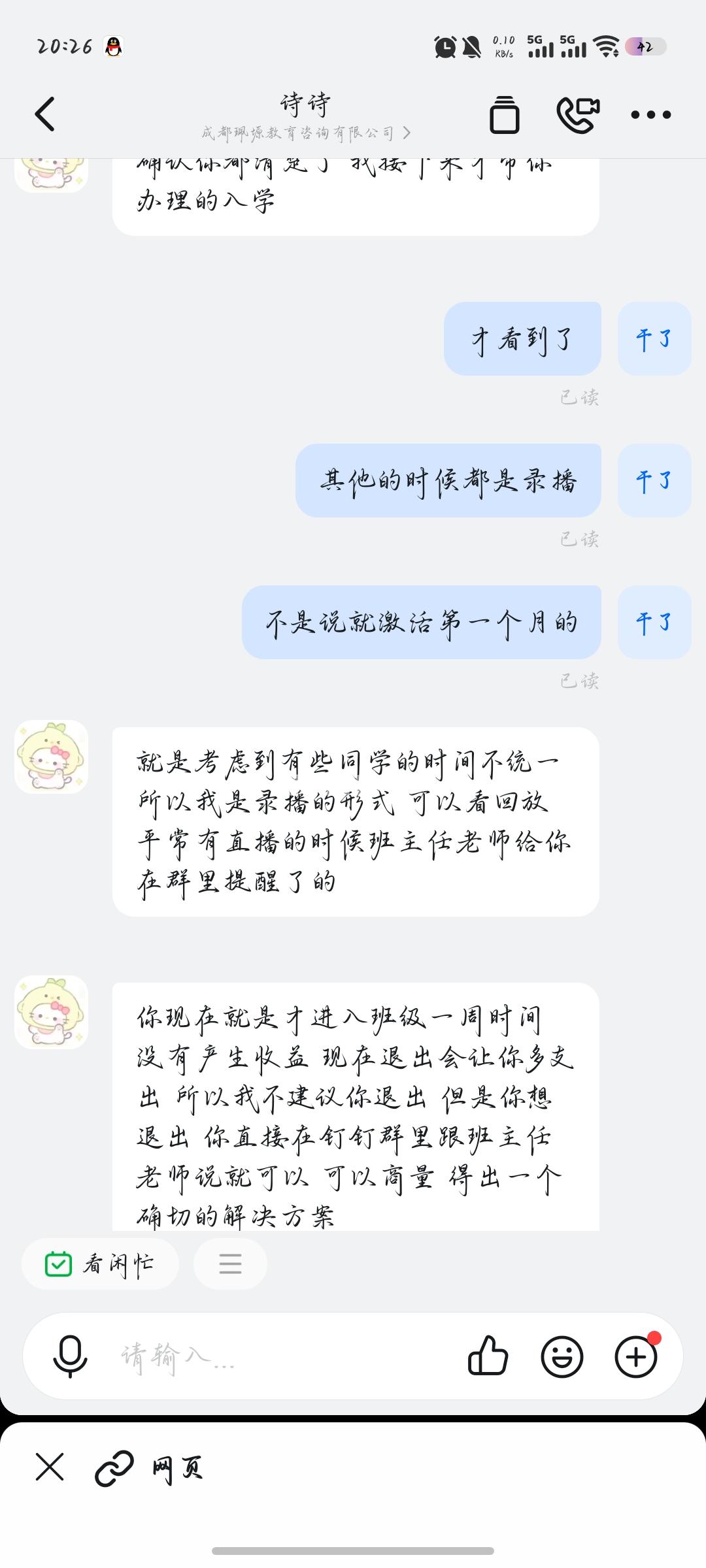
Task: Send a thumbs-up like
Action: [488, 1357]
